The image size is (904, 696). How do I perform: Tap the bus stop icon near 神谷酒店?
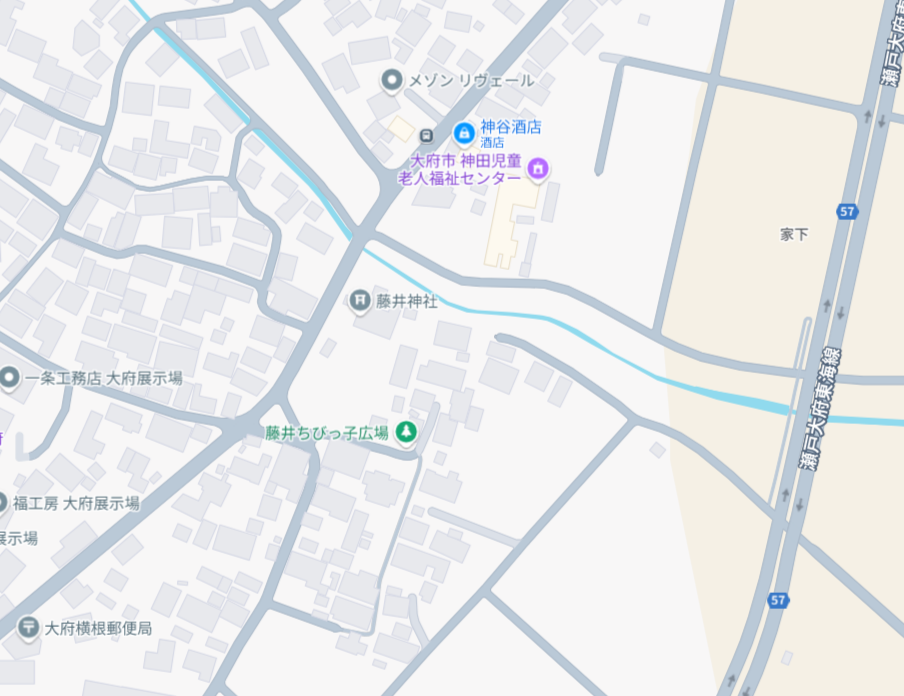[x=426, y=135]
